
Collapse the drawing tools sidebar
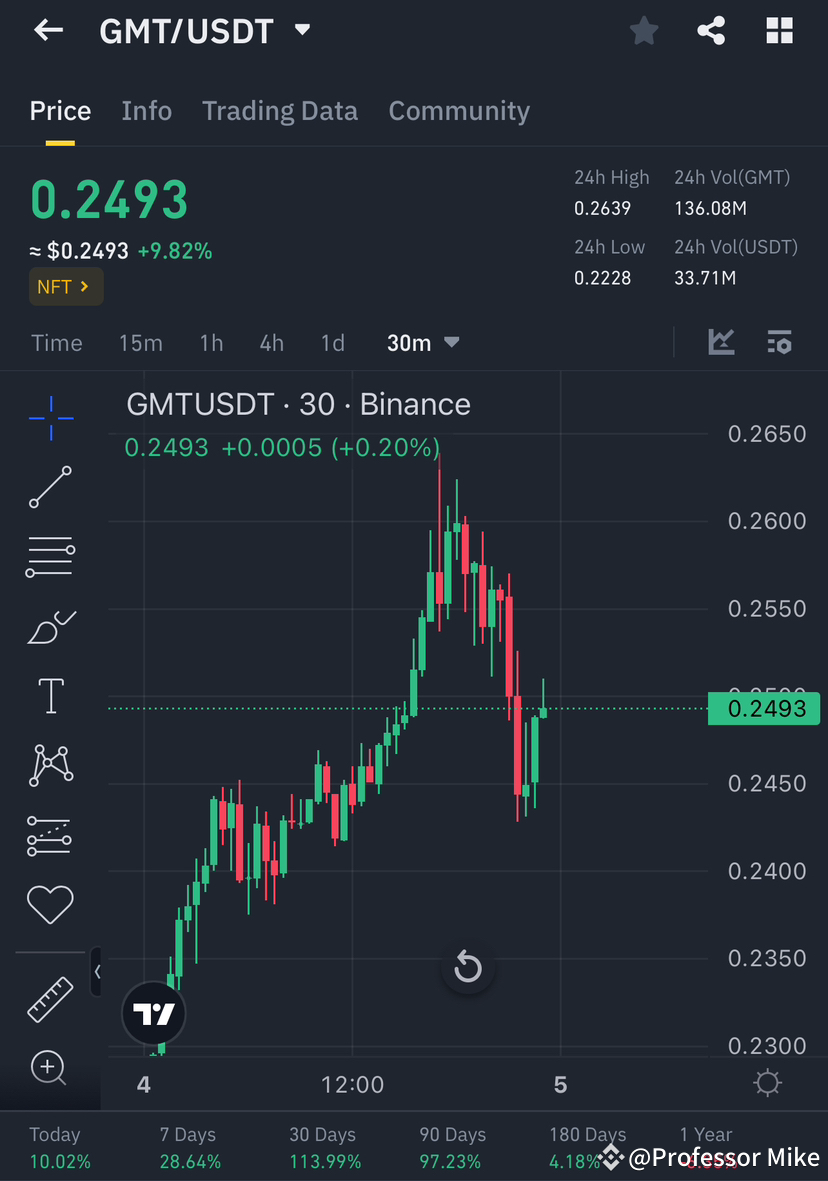pos(97,971)
